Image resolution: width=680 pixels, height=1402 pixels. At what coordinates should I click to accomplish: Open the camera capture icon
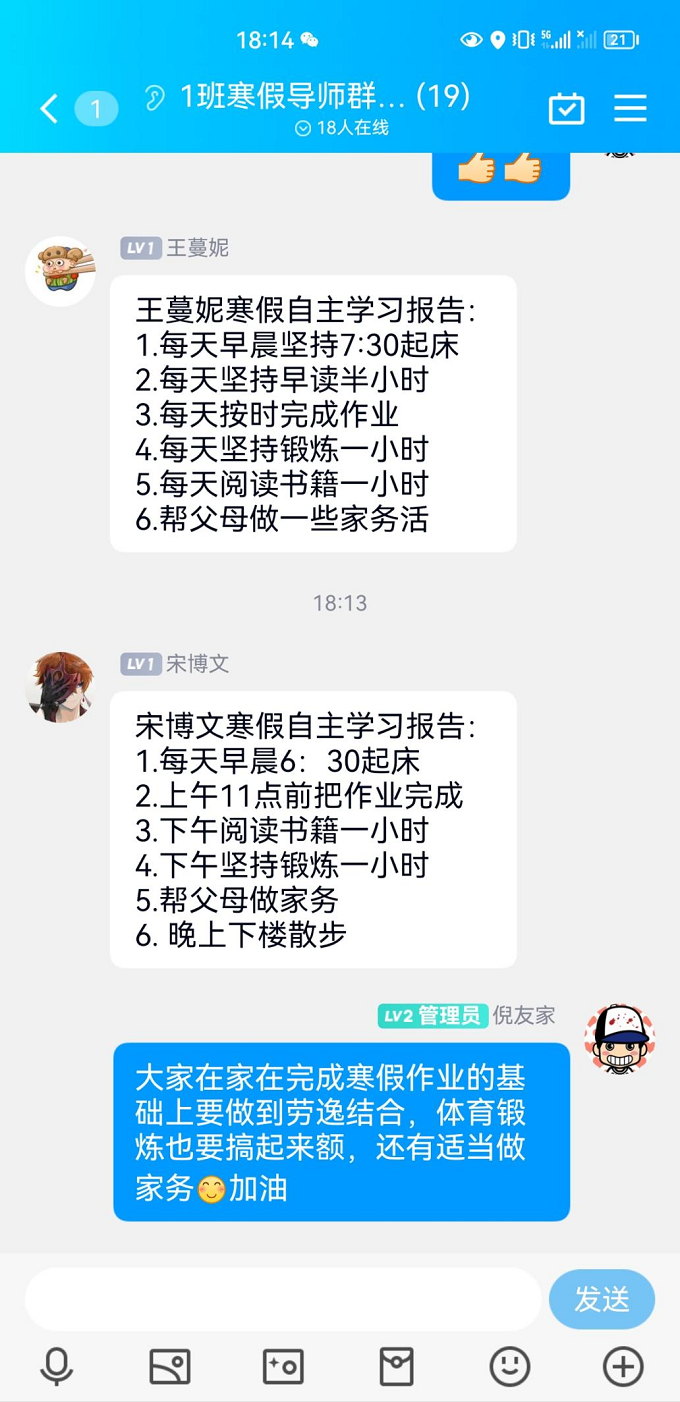click(x=283, y=1366)
